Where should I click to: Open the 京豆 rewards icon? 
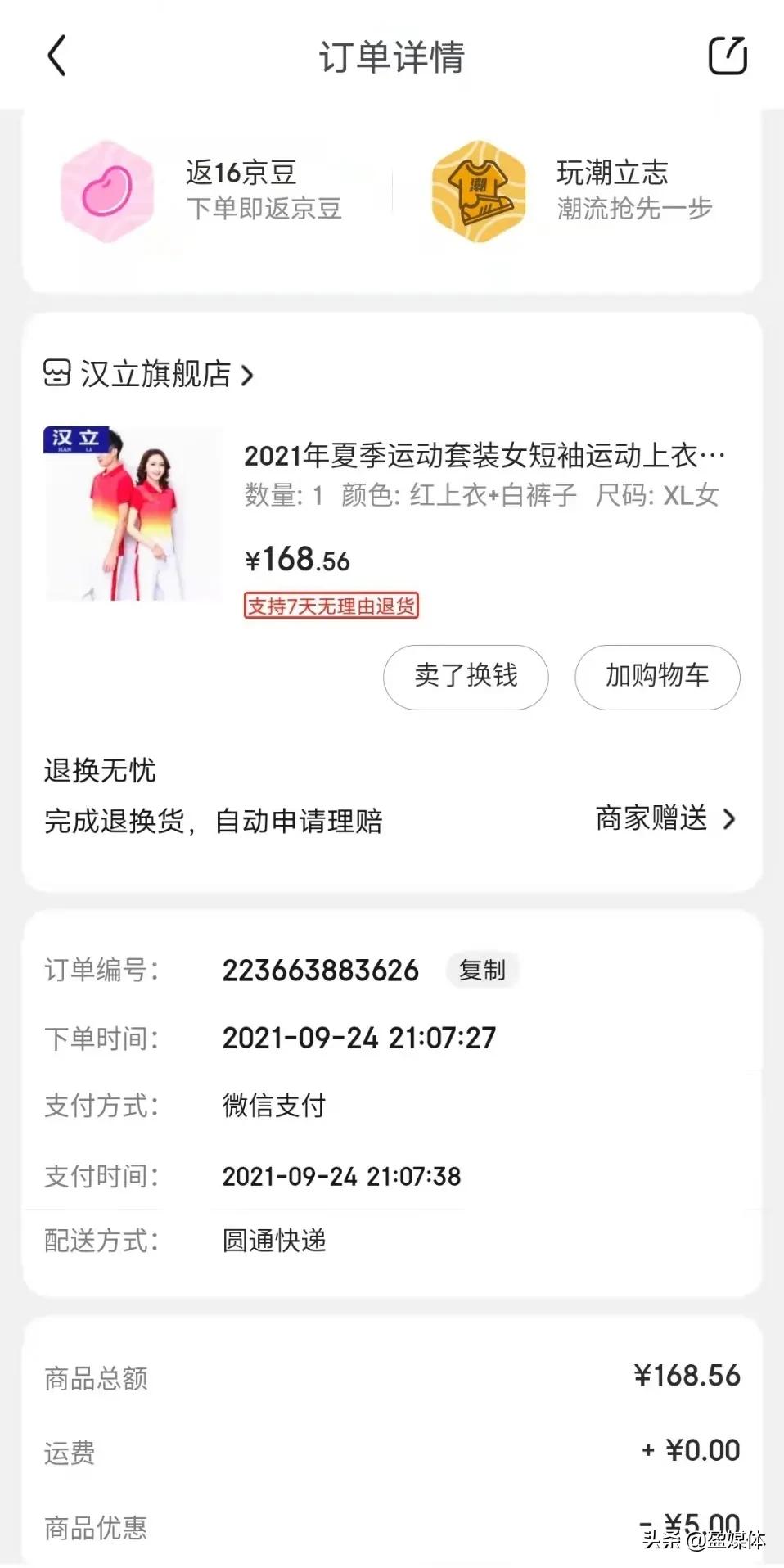[x=109, y=190]
